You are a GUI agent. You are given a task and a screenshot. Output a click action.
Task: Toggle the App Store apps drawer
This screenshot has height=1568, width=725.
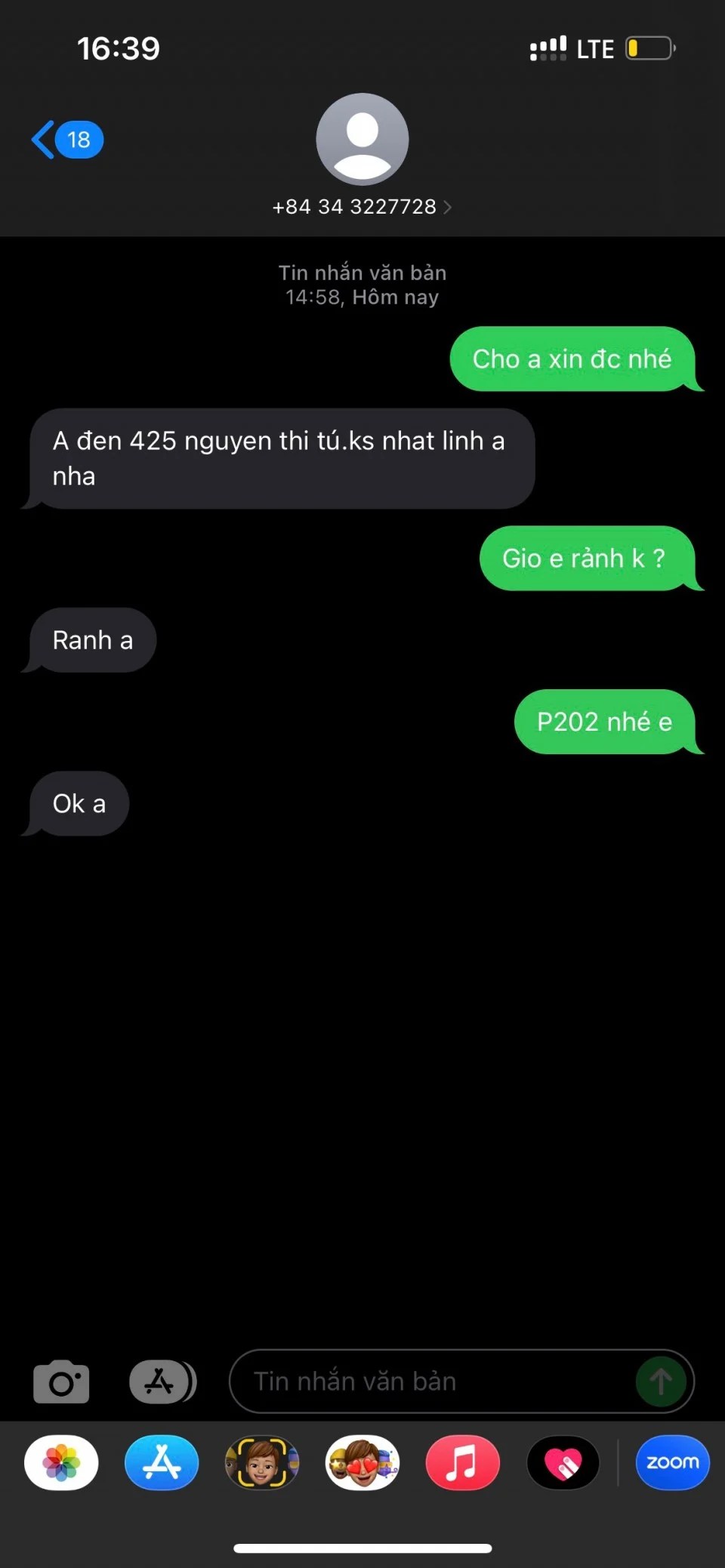click(162, 1382)
